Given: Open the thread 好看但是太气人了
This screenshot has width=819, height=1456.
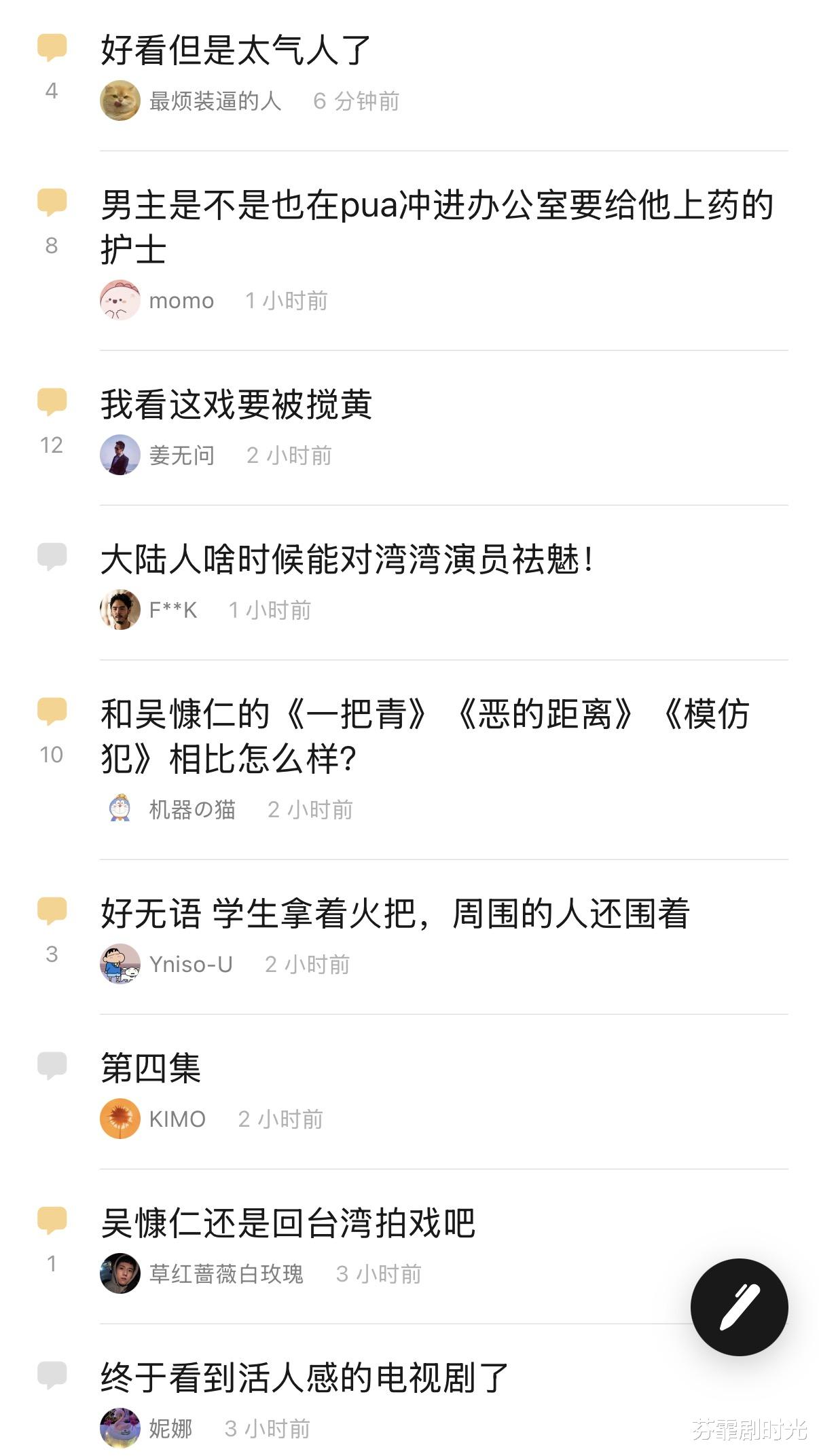Looking at the screenshot, I should click(236, 50).
